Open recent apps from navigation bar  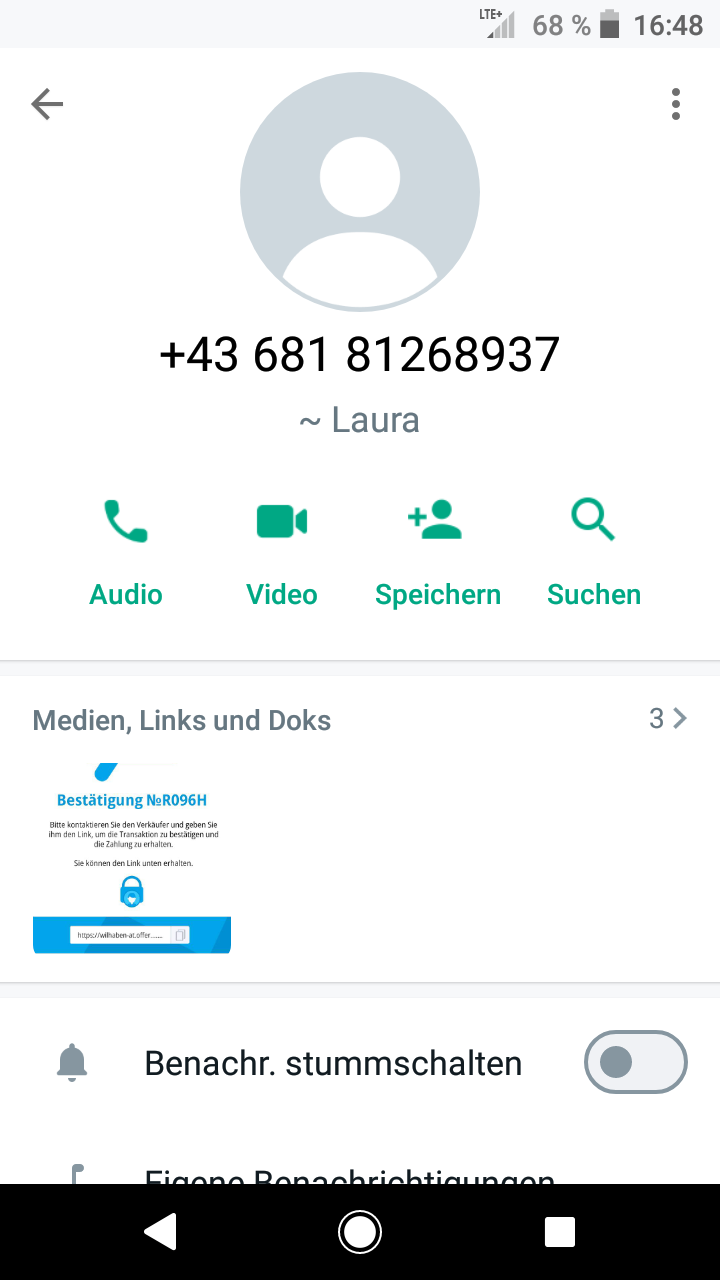point(560,1232)
